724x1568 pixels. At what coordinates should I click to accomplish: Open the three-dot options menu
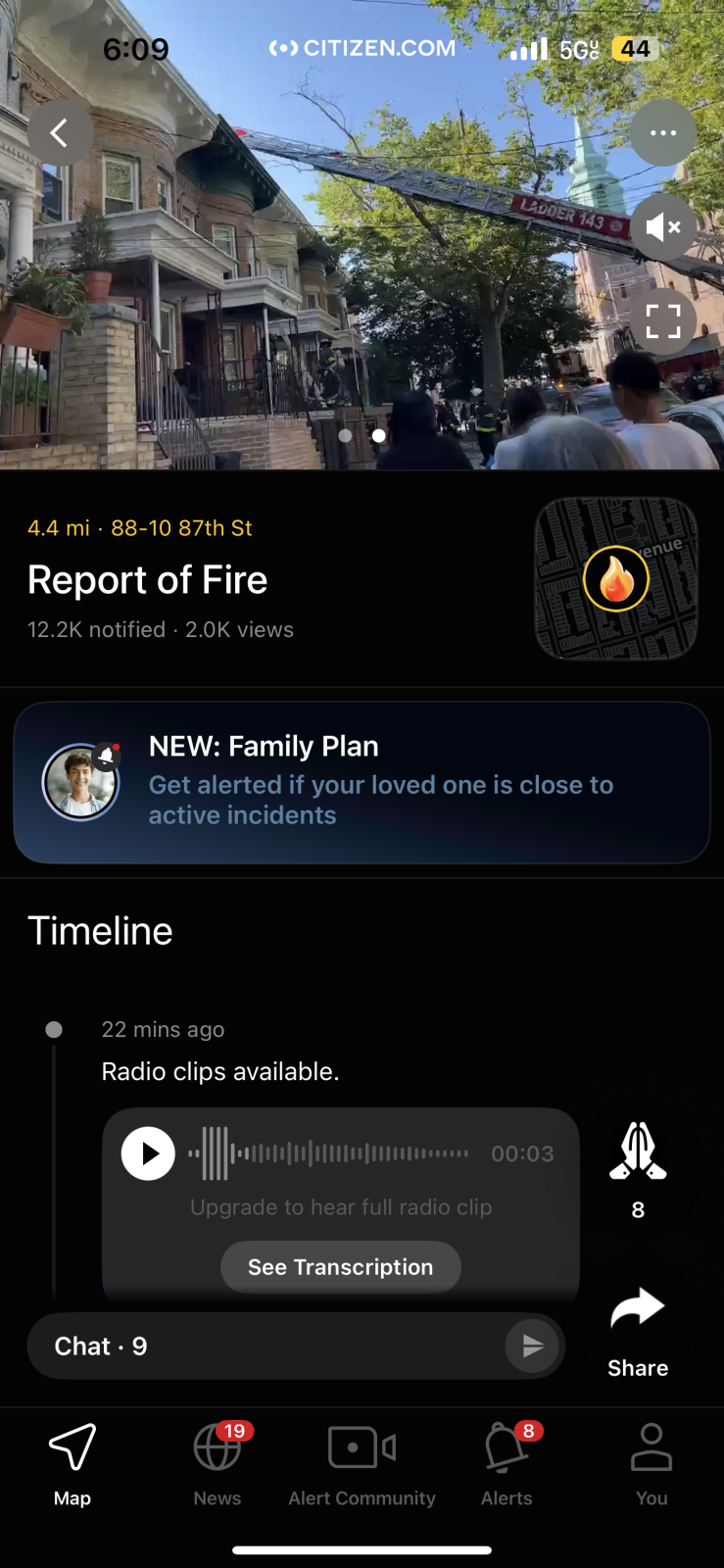pos(663,133)
